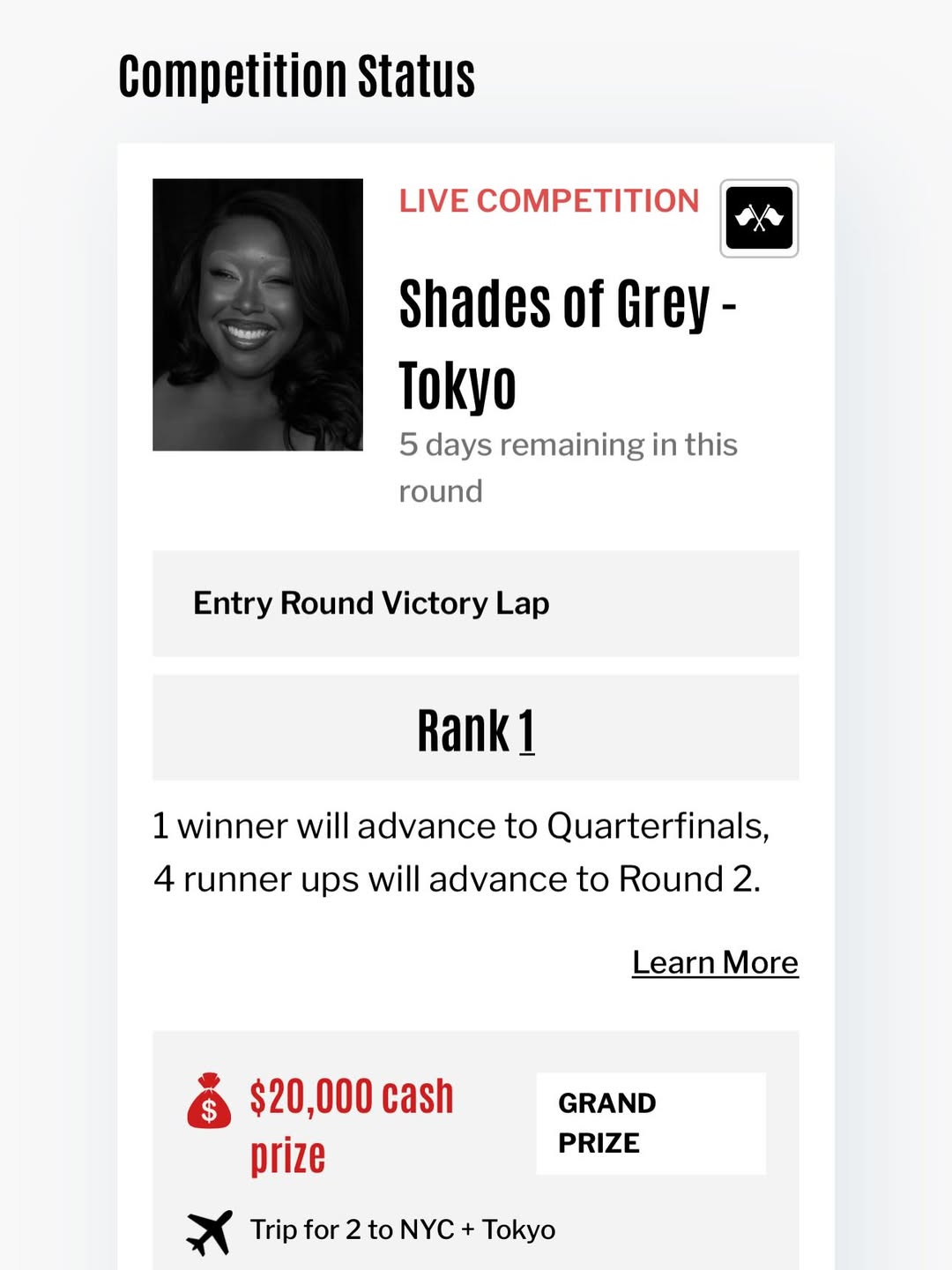
Task: Tap the crossed flags competition icon
Action: [x=759, y=219]
